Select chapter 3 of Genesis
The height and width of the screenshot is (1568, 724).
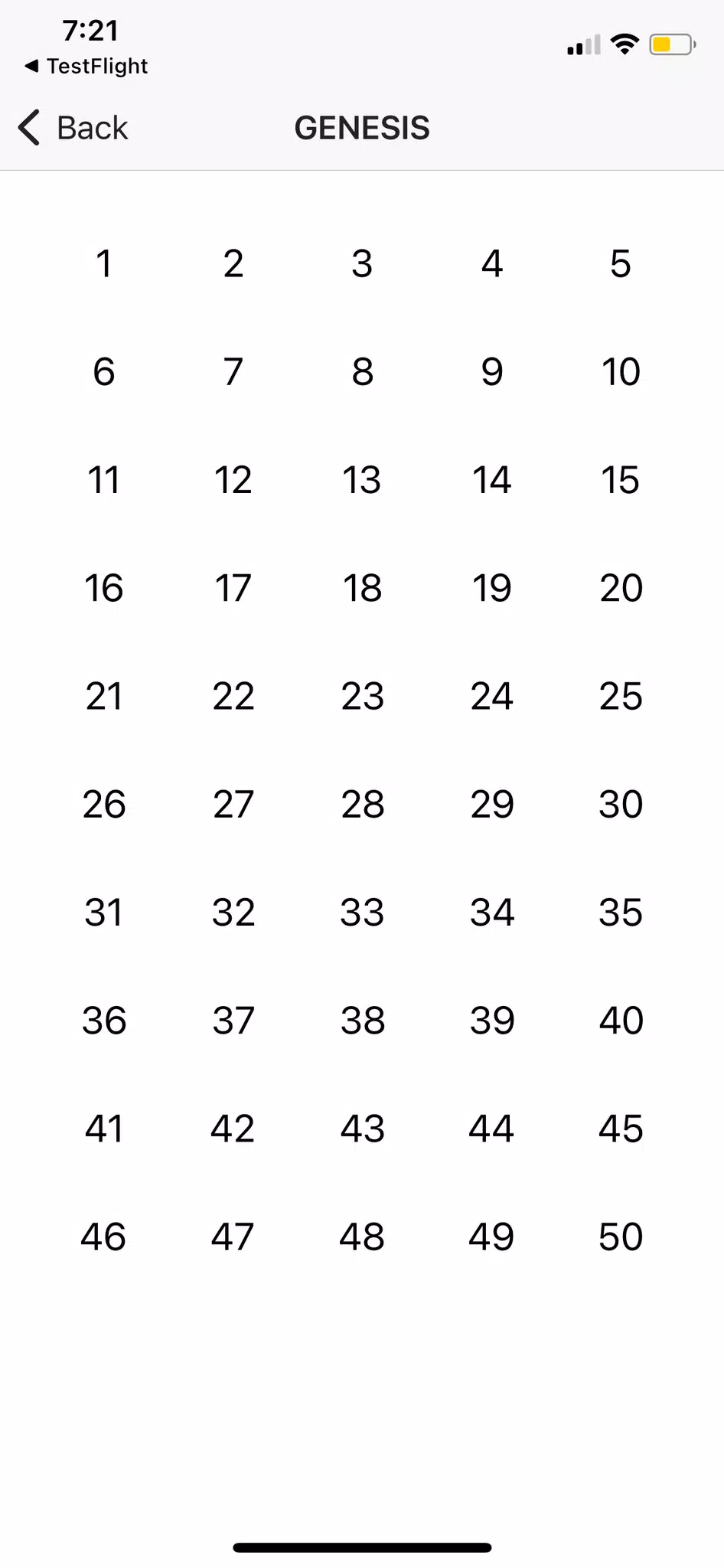[362, 264]
